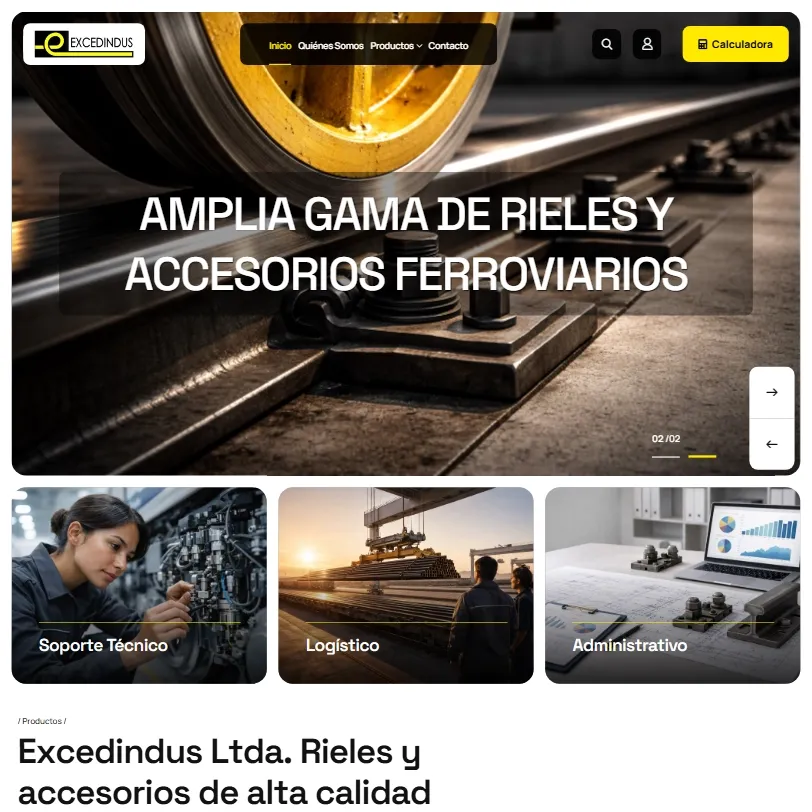Open the Logístico card
The width and height of the screenshot is (812, 812).
coord(405,585)
